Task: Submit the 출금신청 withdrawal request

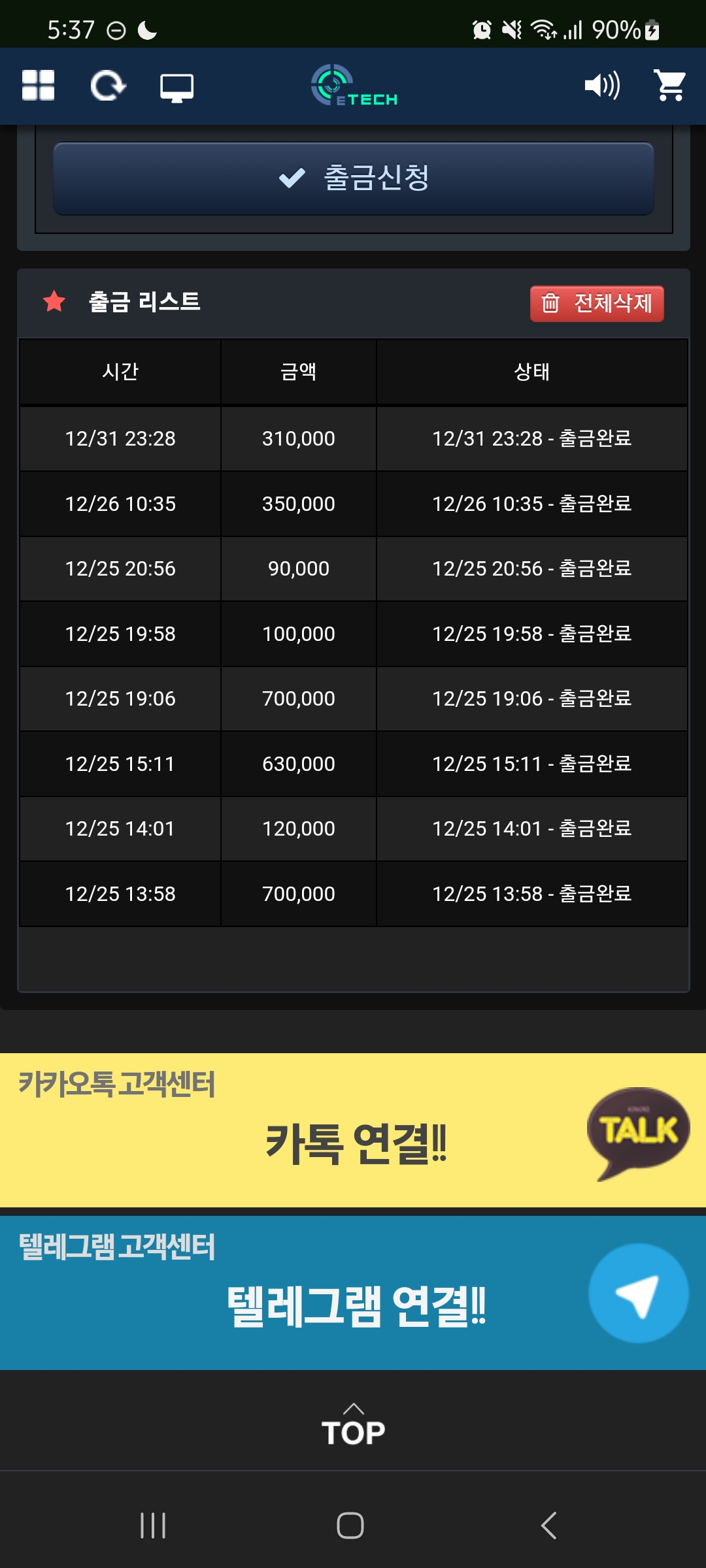Action: 354,178
